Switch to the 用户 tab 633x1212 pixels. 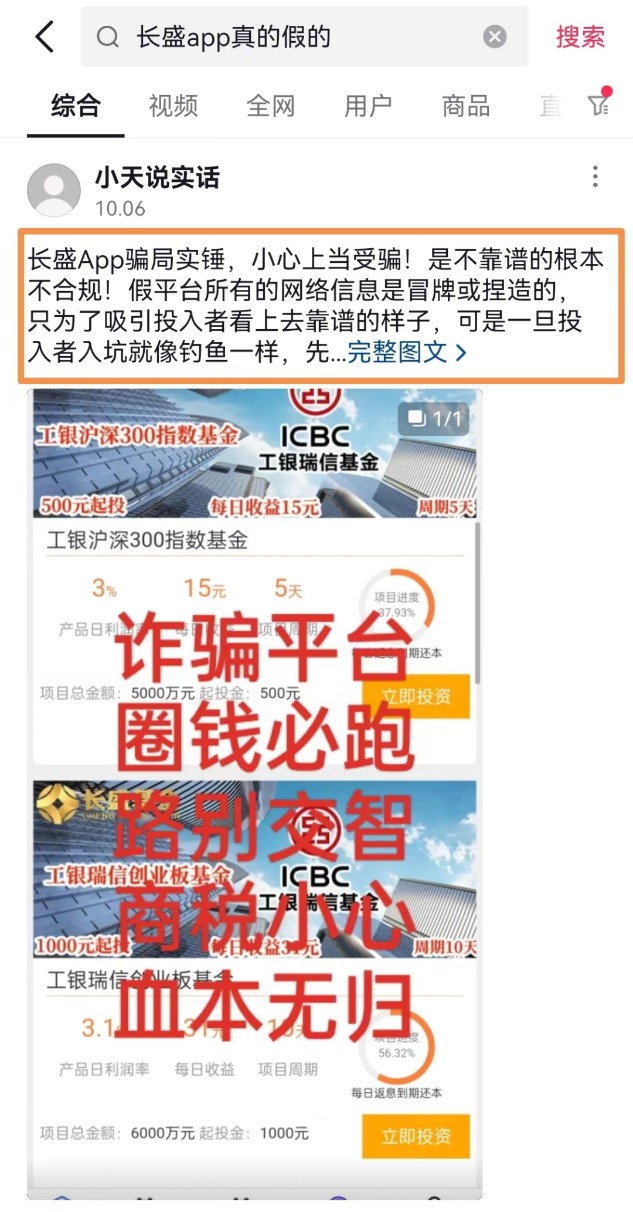[x=368, y=105]
